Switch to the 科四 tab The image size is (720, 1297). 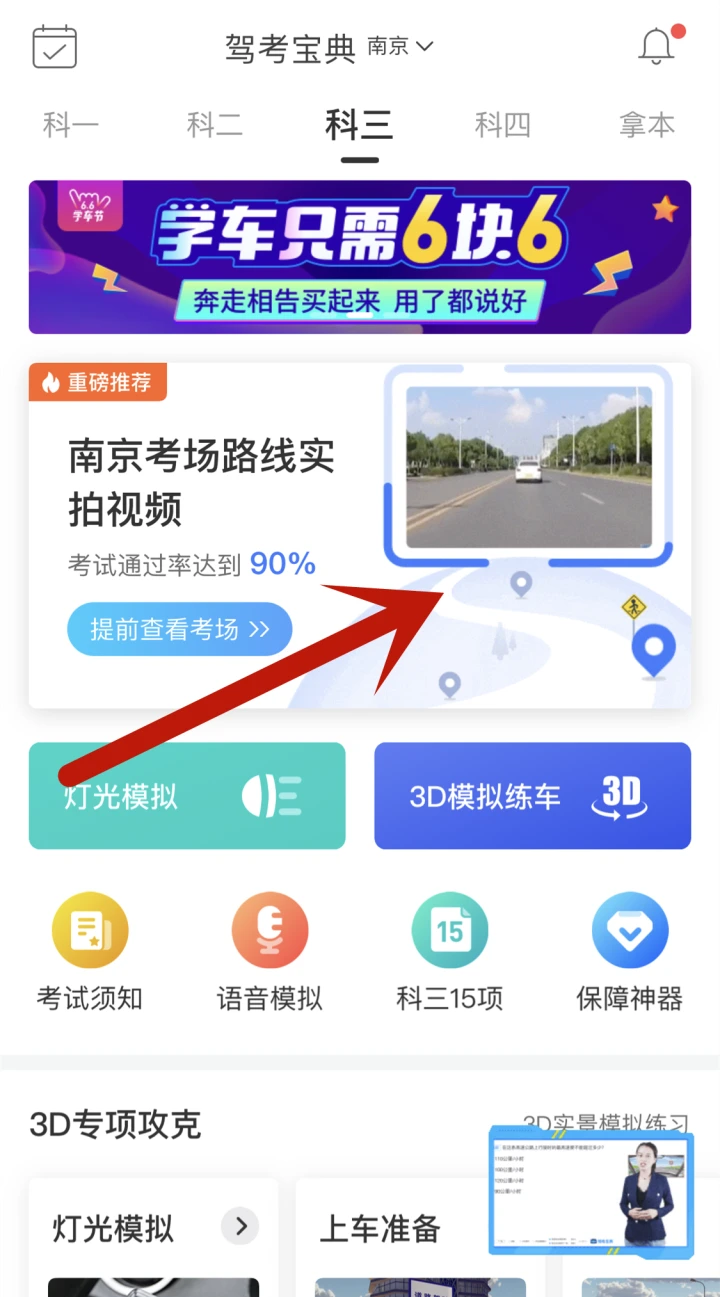tap(502, 125)
